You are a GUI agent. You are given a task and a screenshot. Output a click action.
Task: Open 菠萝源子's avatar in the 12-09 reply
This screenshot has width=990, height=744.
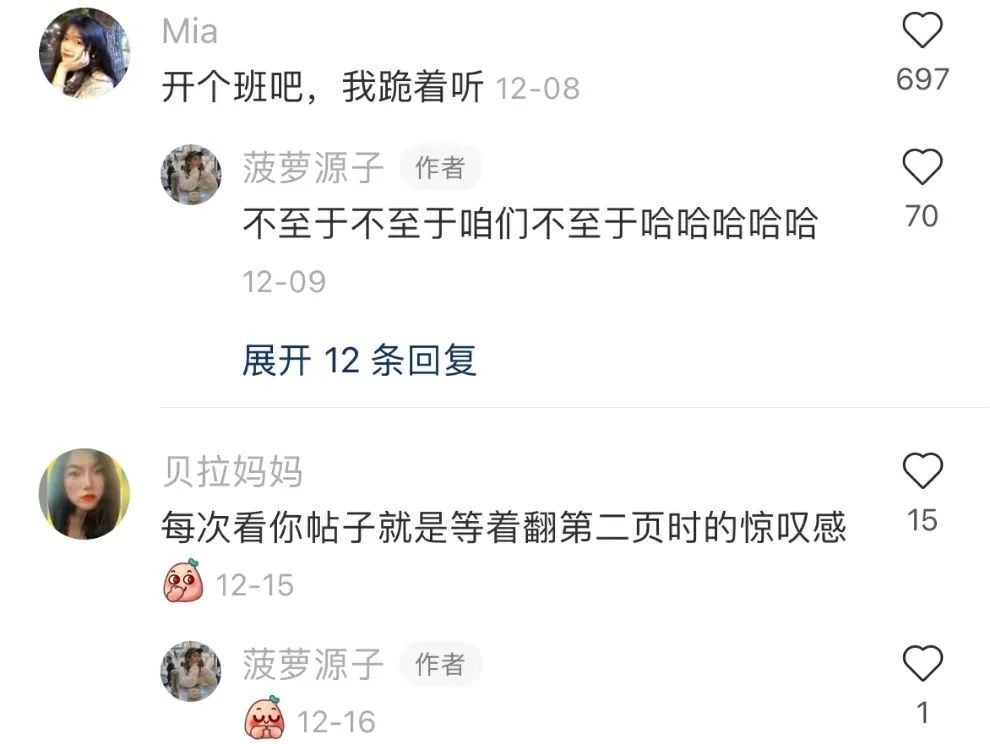(x=191, y=174)
